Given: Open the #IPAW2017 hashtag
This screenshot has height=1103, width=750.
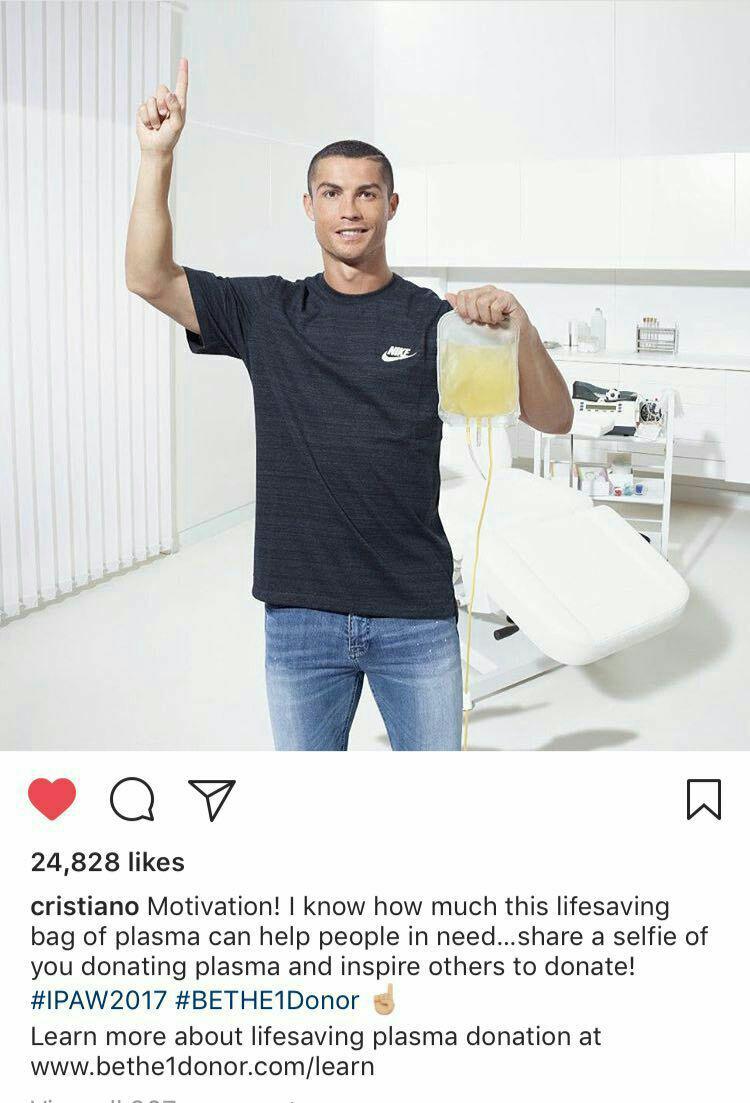Looking at the screenshot, I should (96, 999).
